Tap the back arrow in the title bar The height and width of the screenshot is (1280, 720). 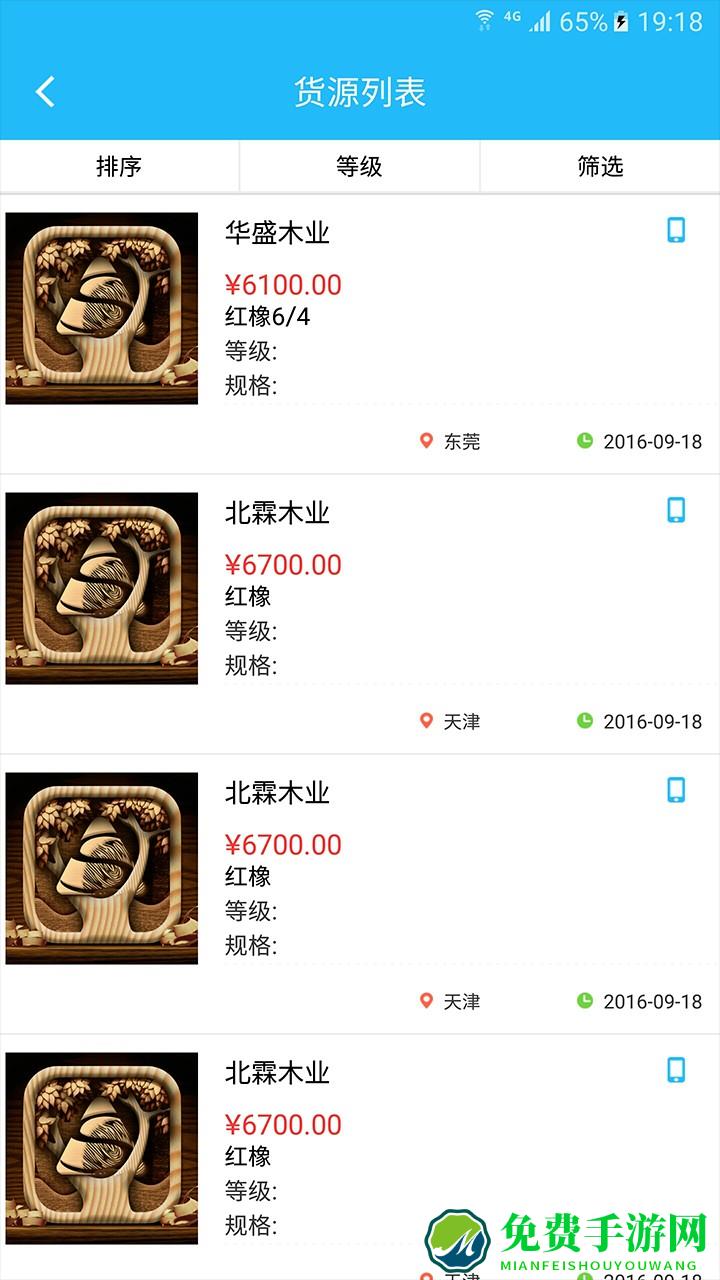(x=43, y=90)
